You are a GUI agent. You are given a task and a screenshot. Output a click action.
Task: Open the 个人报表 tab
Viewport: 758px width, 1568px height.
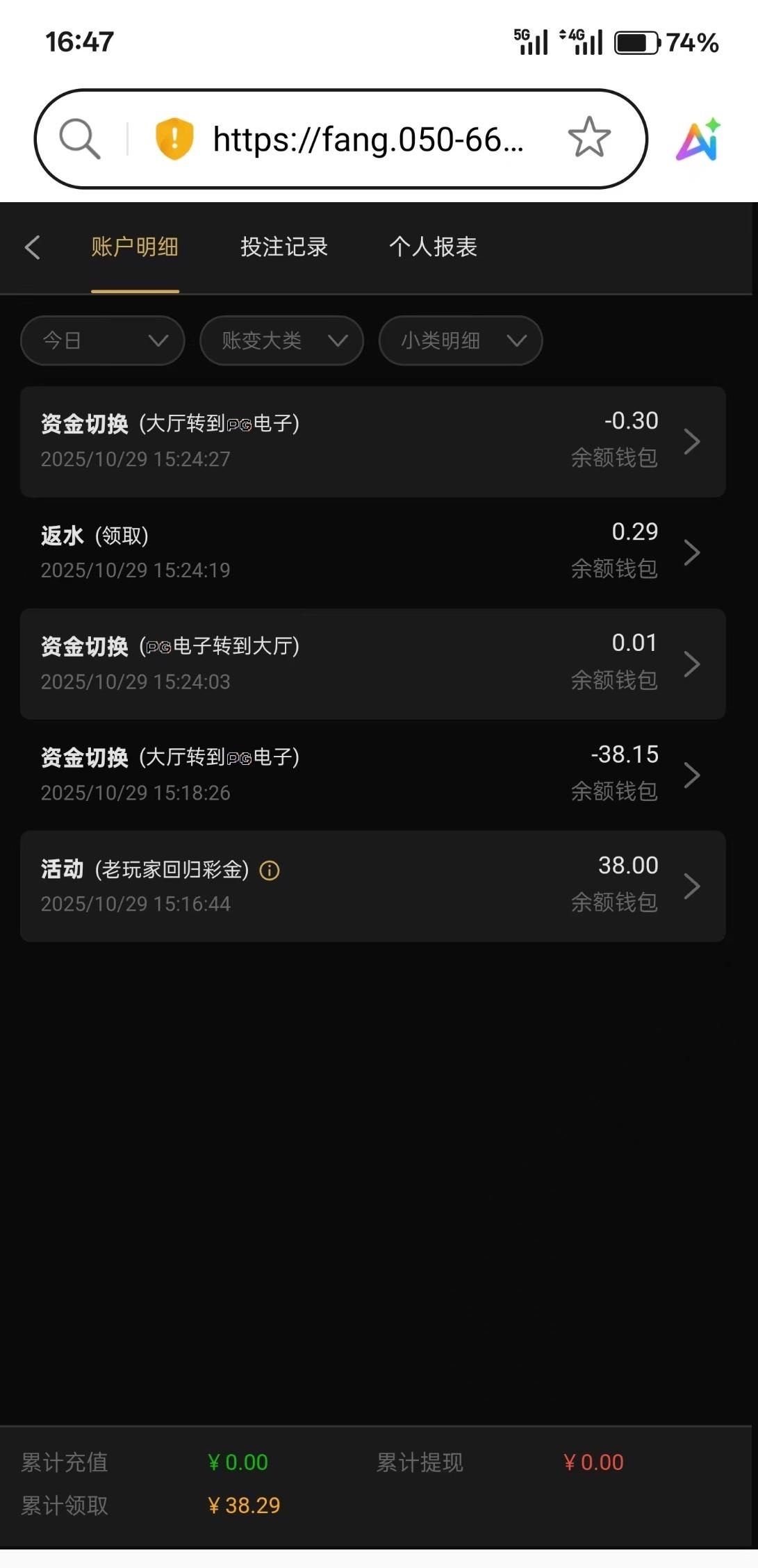pyautogui.click(x=433, y=247)
